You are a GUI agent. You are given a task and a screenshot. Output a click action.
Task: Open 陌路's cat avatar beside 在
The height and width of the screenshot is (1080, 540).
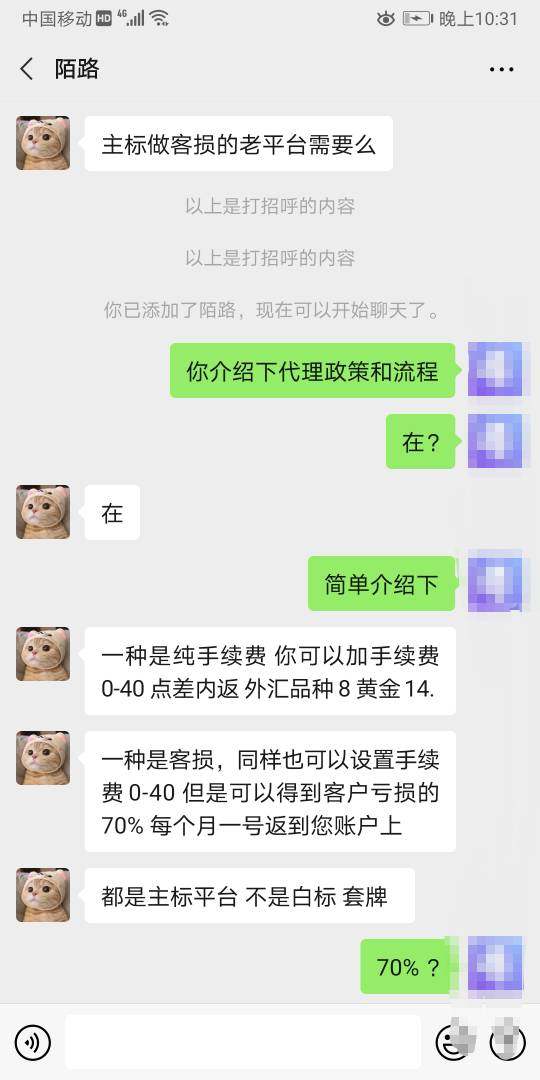coord(43,512)
